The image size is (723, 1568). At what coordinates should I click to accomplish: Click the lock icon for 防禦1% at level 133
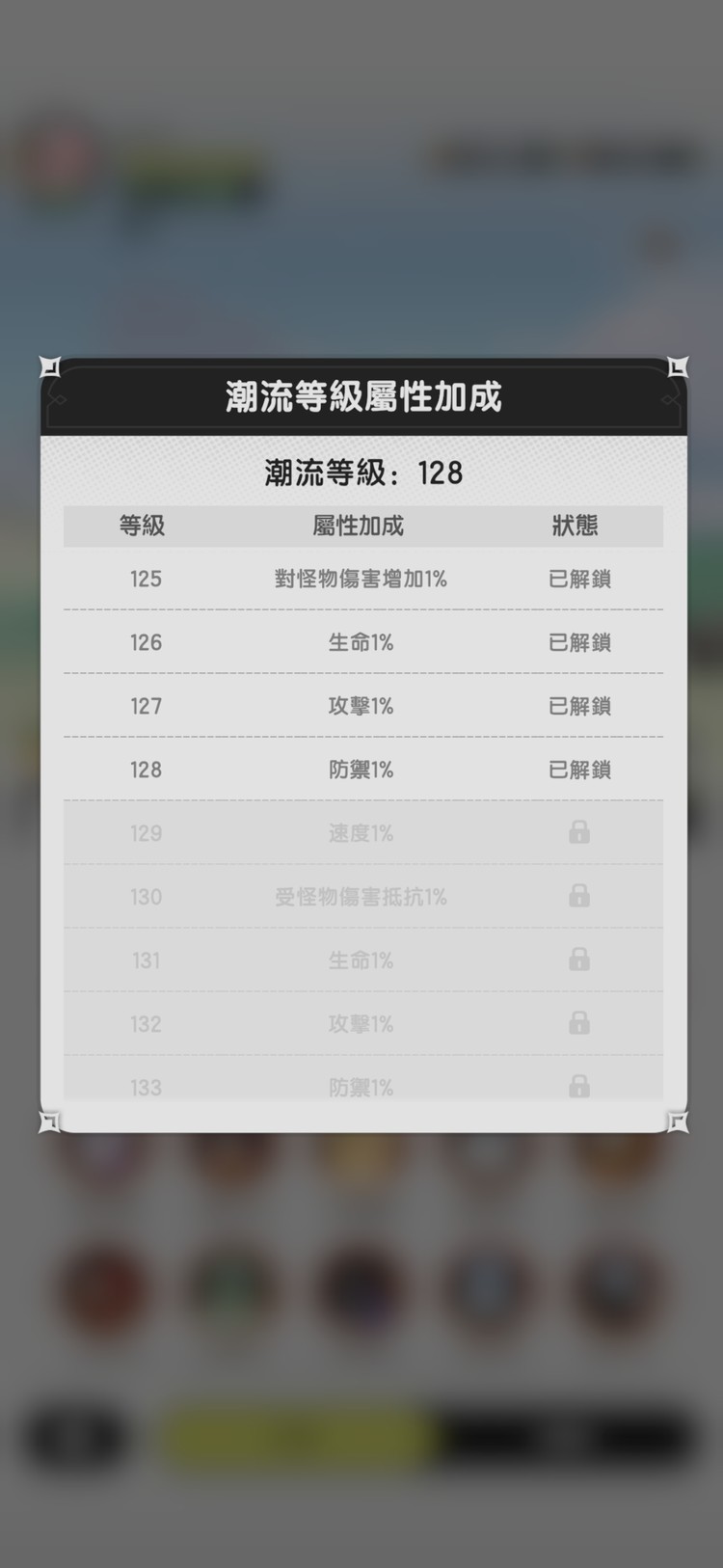coord(577,1087)
